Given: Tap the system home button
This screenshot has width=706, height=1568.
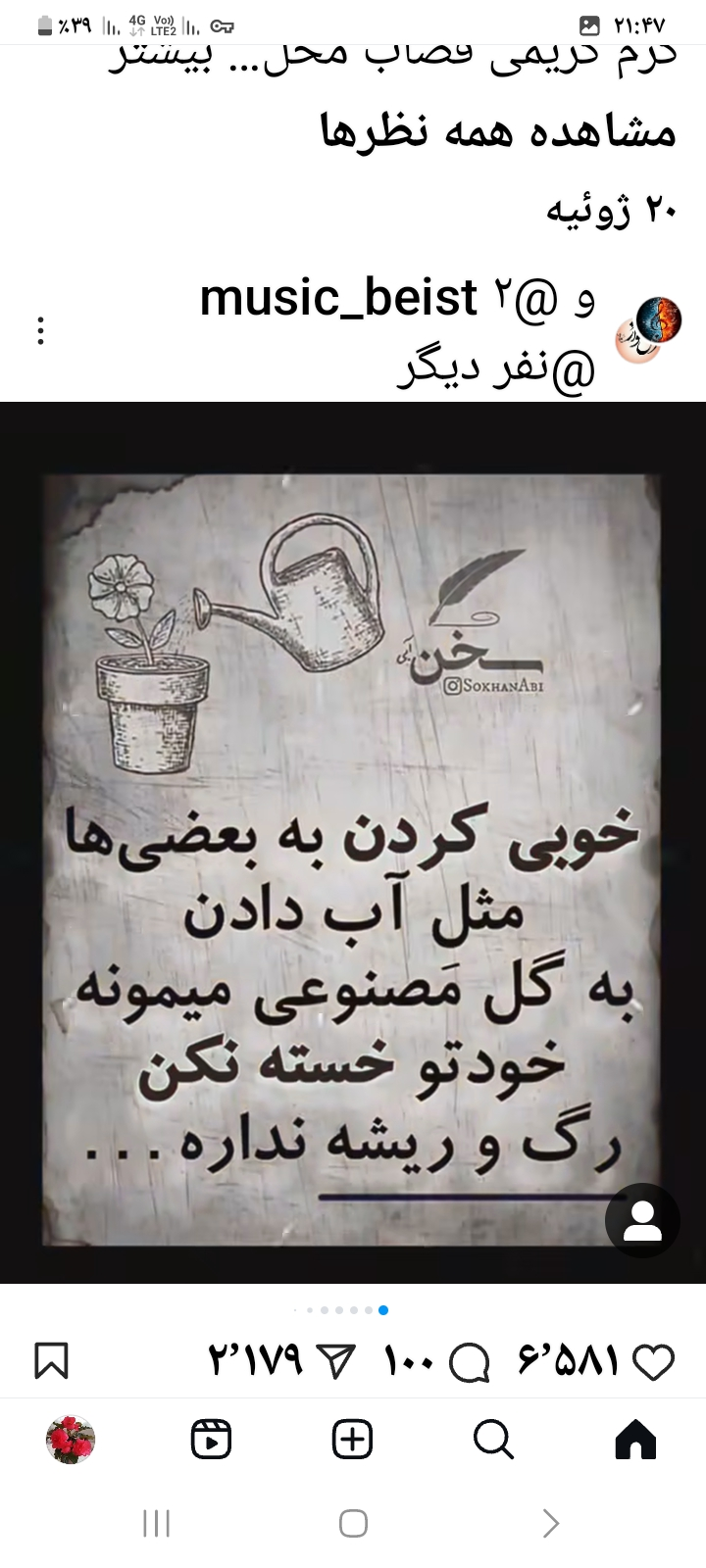Looking at the screenshot, I should [353, 1523].
